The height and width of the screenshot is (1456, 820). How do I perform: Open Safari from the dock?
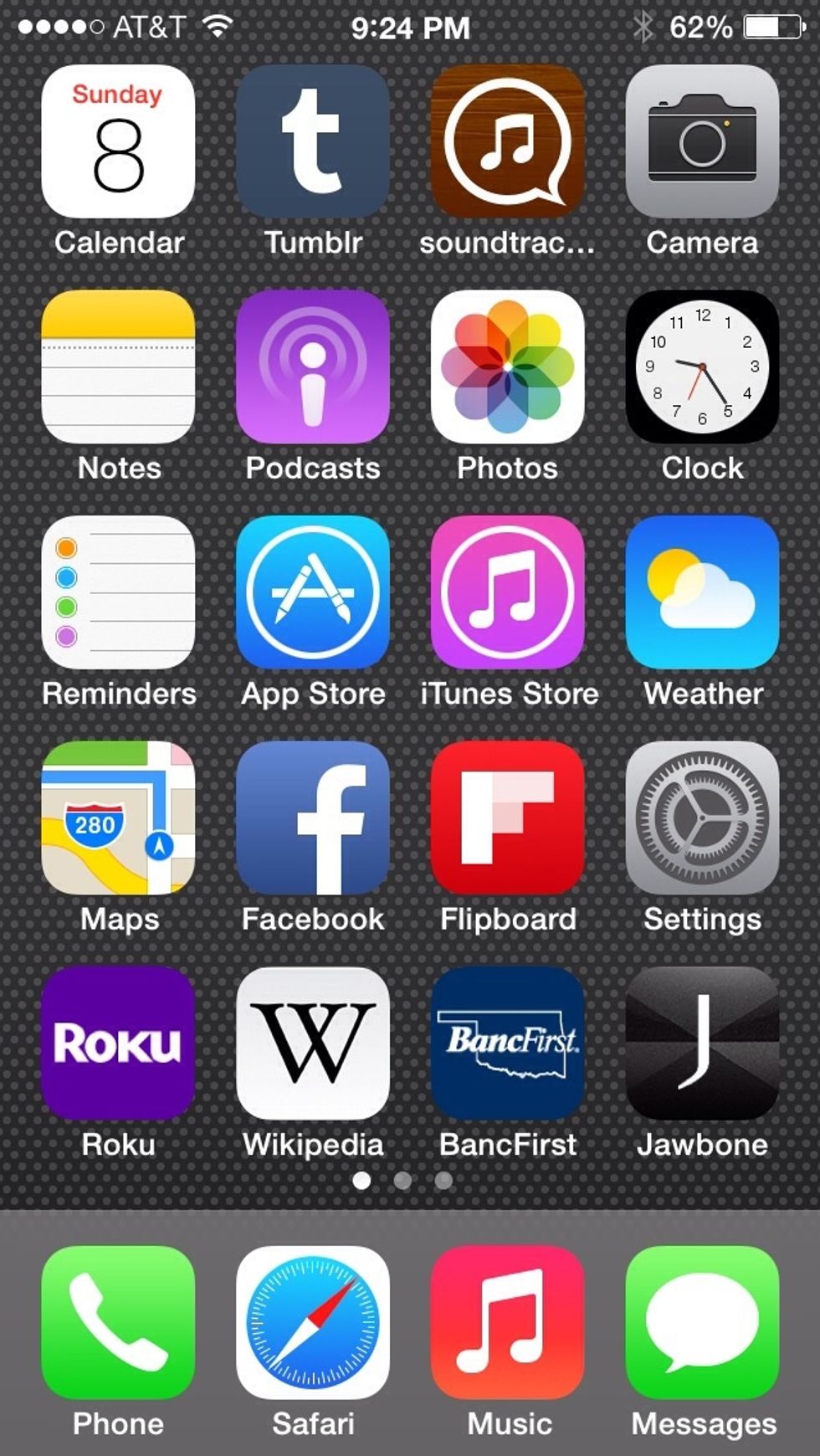(313, 1323)
